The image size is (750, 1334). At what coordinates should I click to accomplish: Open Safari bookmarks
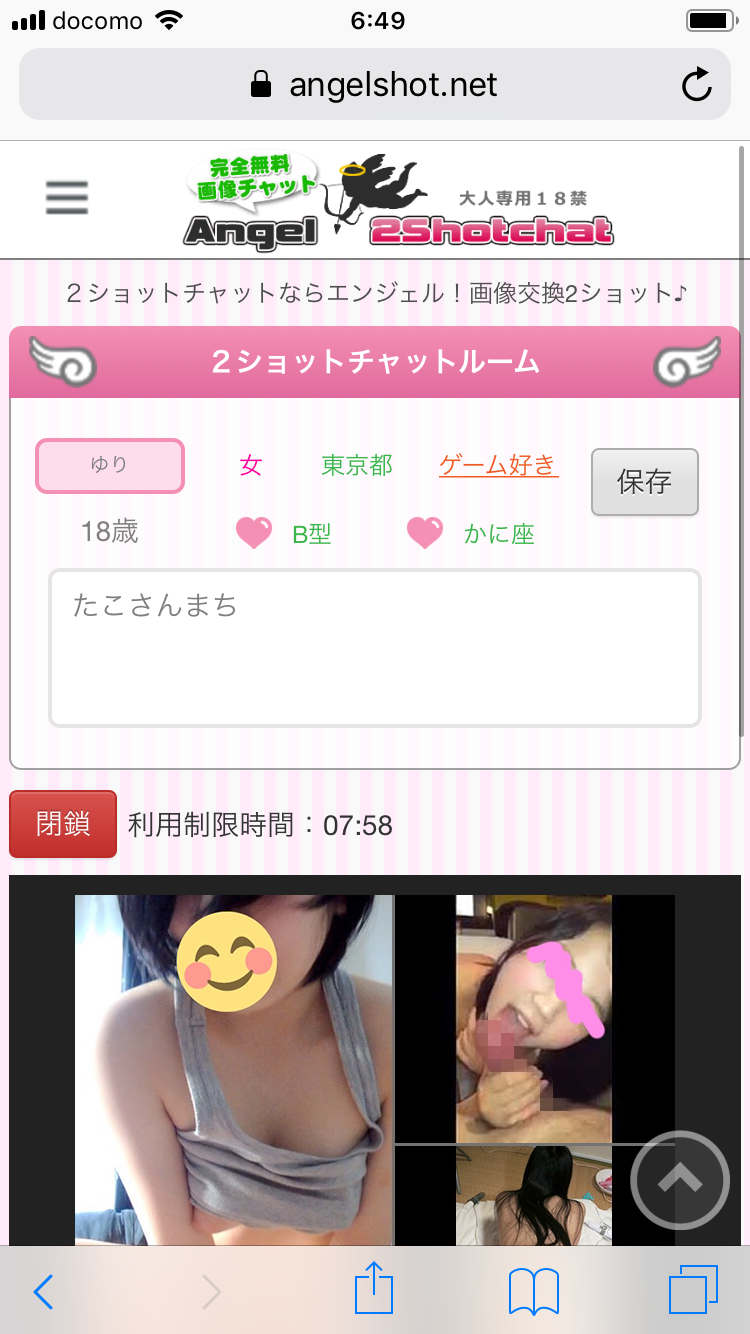pyautogui.click(x=533, y=1292)
